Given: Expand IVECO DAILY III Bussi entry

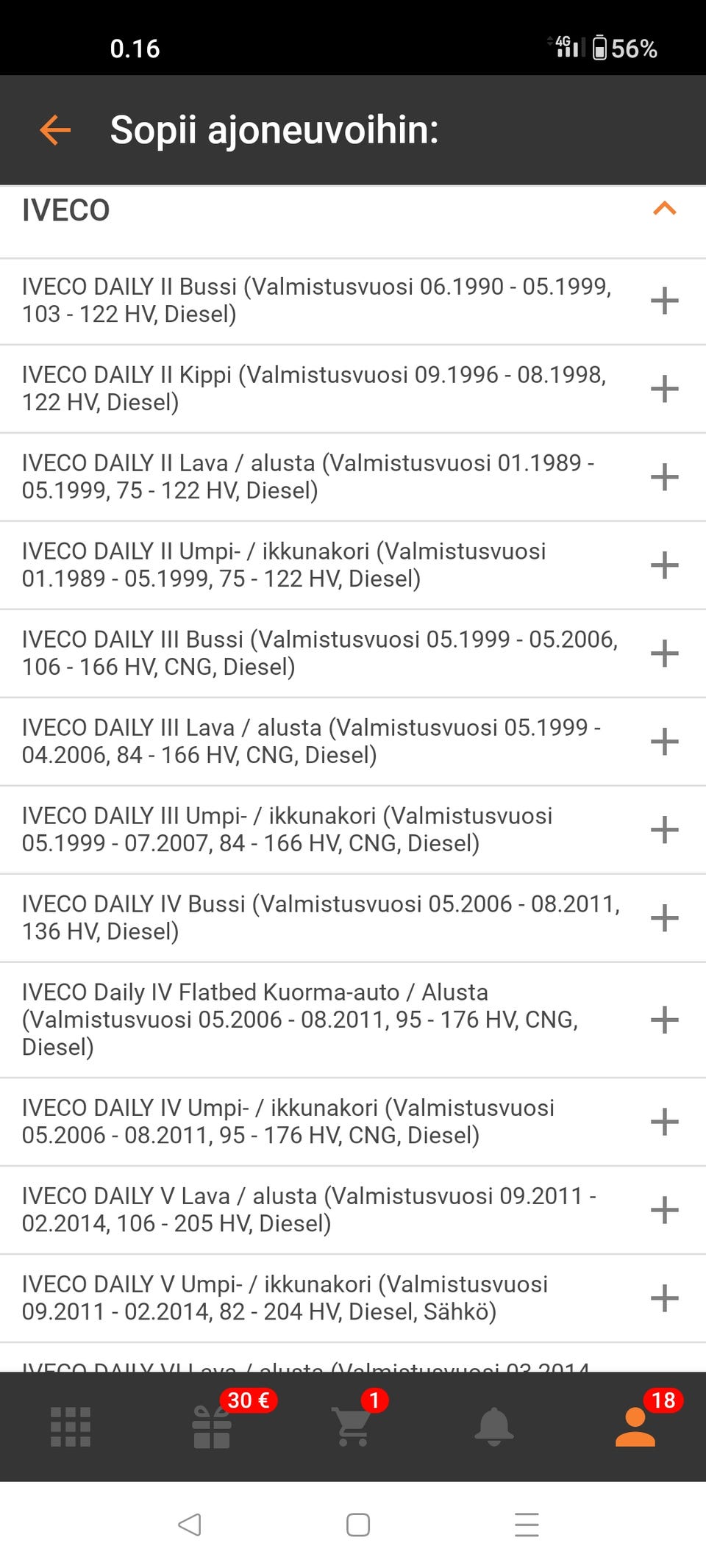Looking at the screenshot, I should (x=664, y=654).
